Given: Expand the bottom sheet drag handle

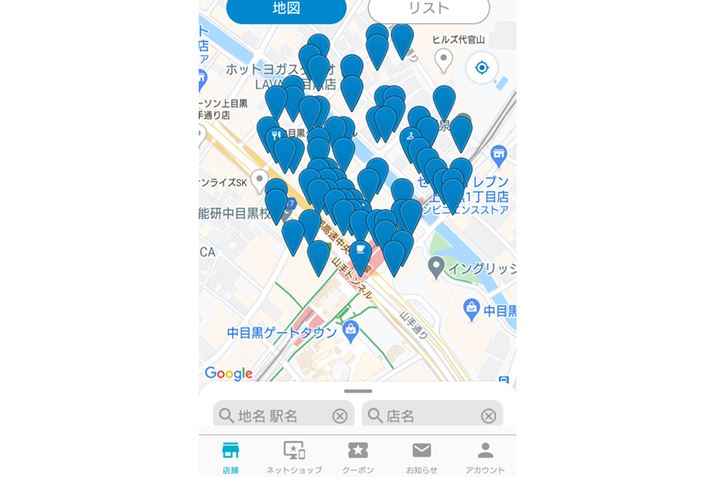Looking at the screenshot, I should [x=358, y=391].
